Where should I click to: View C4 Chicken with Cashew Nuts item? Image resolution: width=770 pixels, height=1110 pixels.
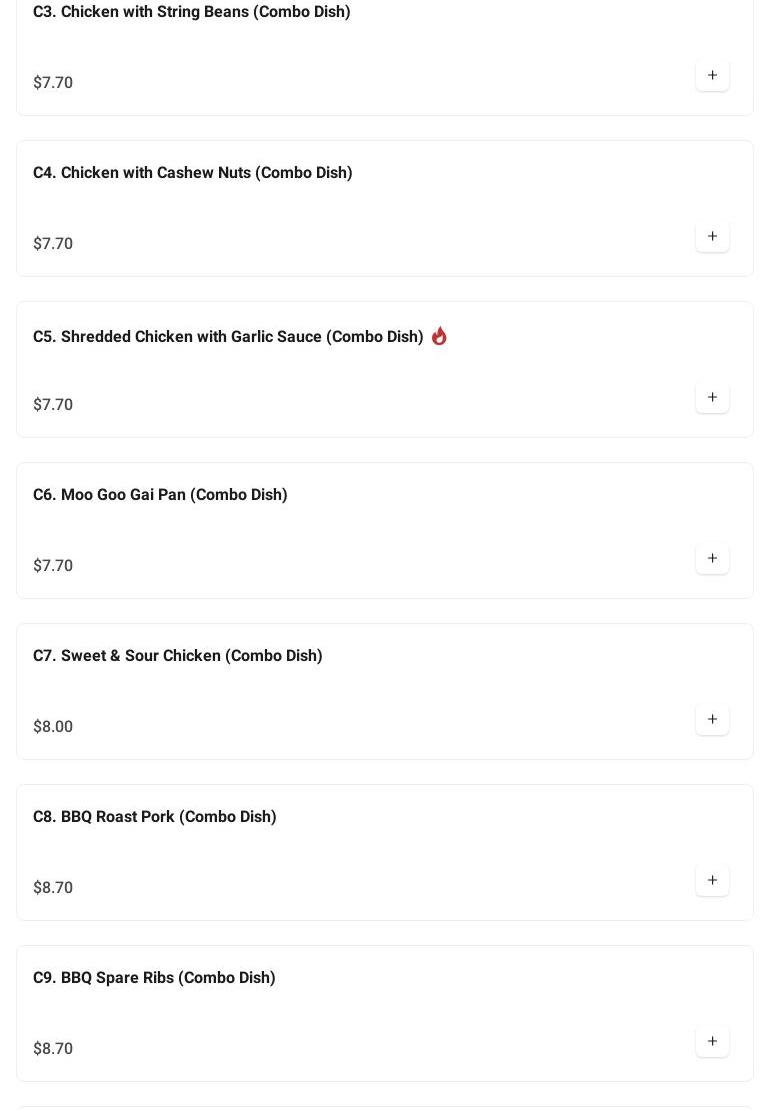pyautogui.click(x=193, y=173)
